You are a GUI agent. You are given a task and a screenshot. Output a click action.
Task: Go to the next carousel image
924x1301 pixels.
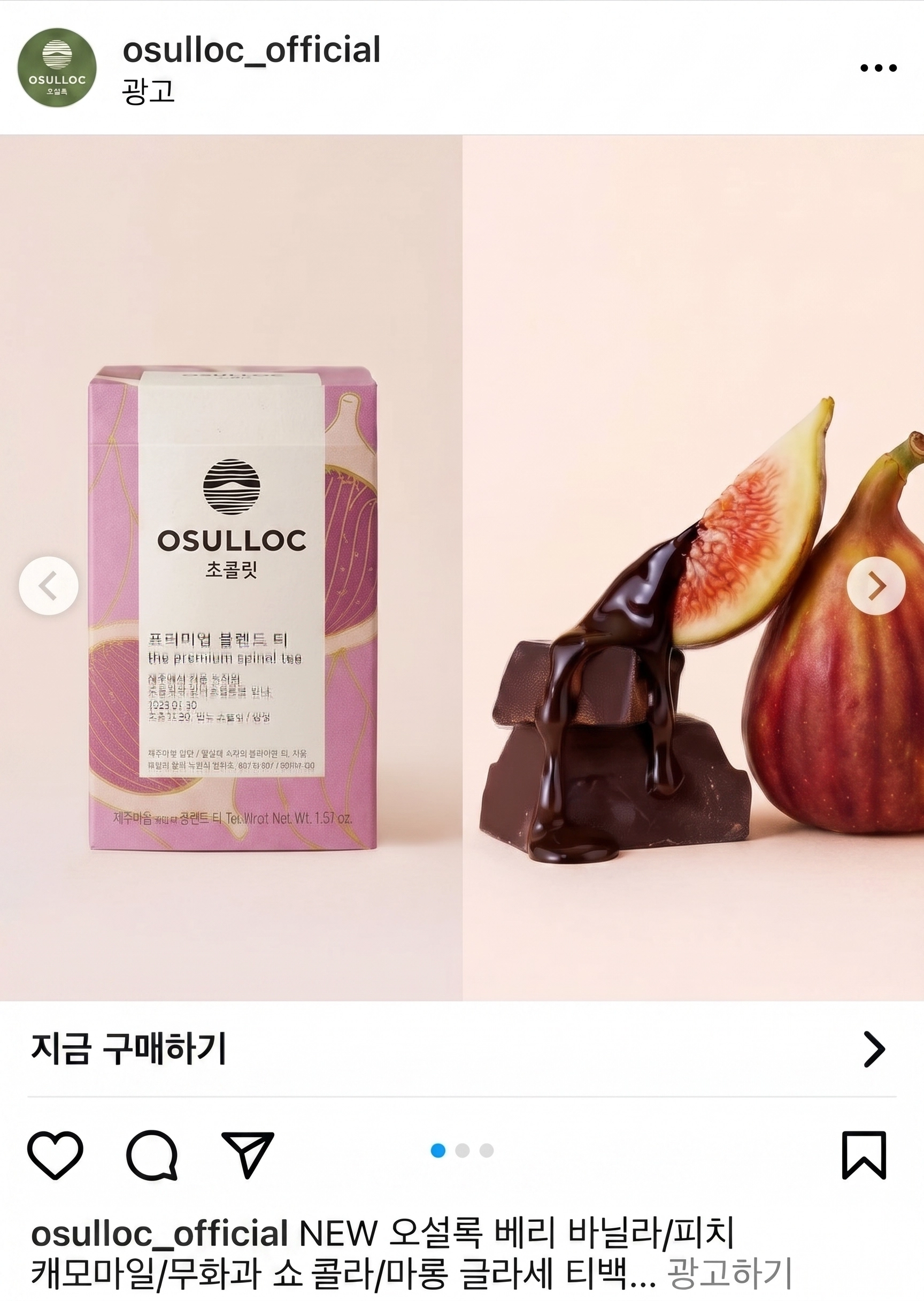(876, 586)
